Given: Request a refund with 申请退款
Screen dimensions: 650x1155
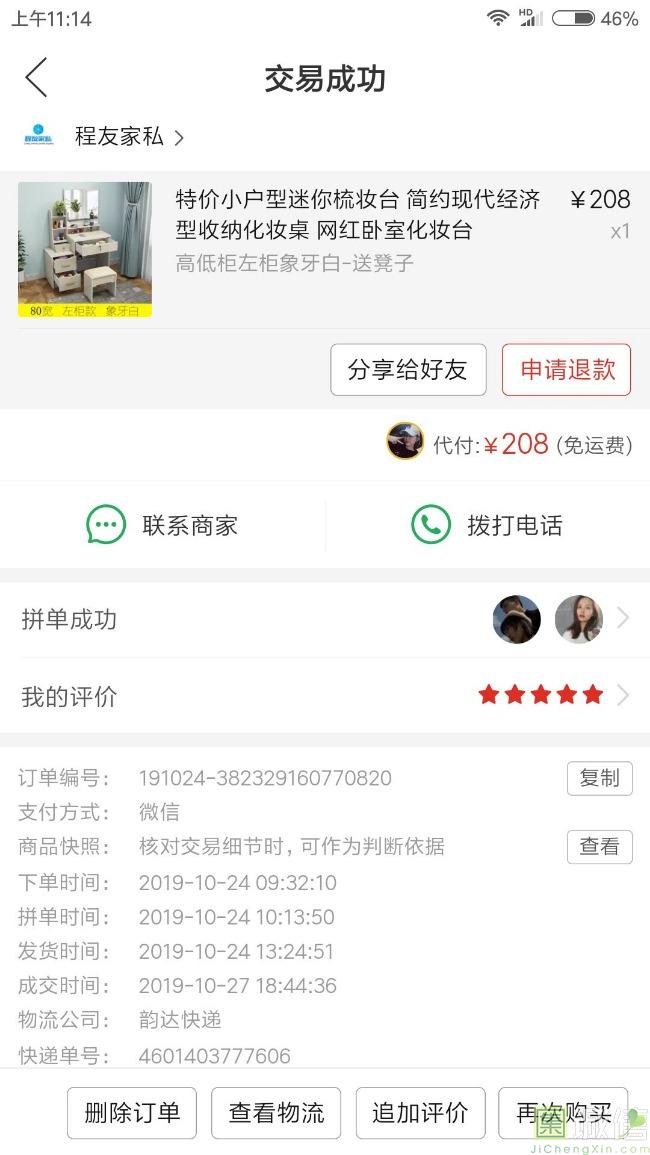Looking at the screenshot, I should click(567, 370).
